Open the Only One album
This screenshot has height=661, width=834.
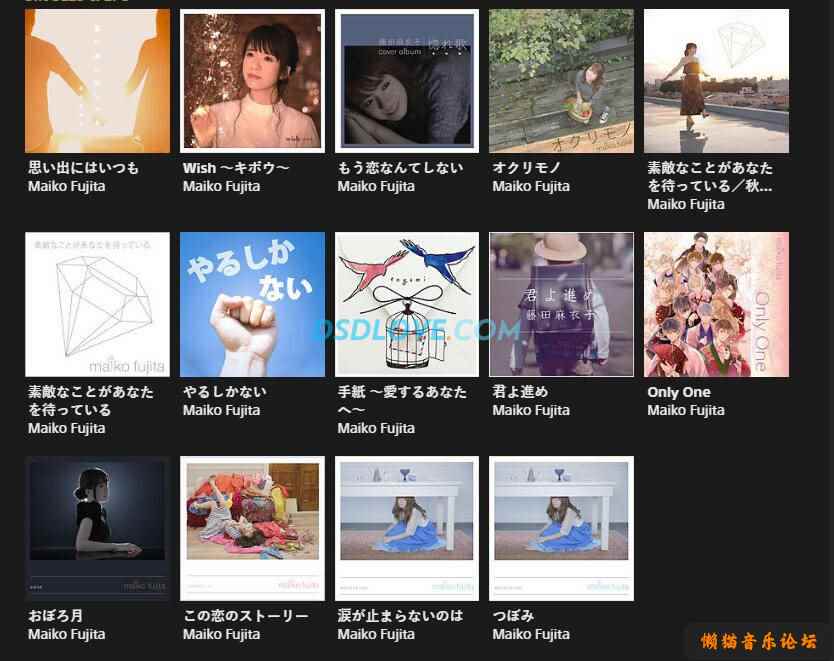coord(716,304)
